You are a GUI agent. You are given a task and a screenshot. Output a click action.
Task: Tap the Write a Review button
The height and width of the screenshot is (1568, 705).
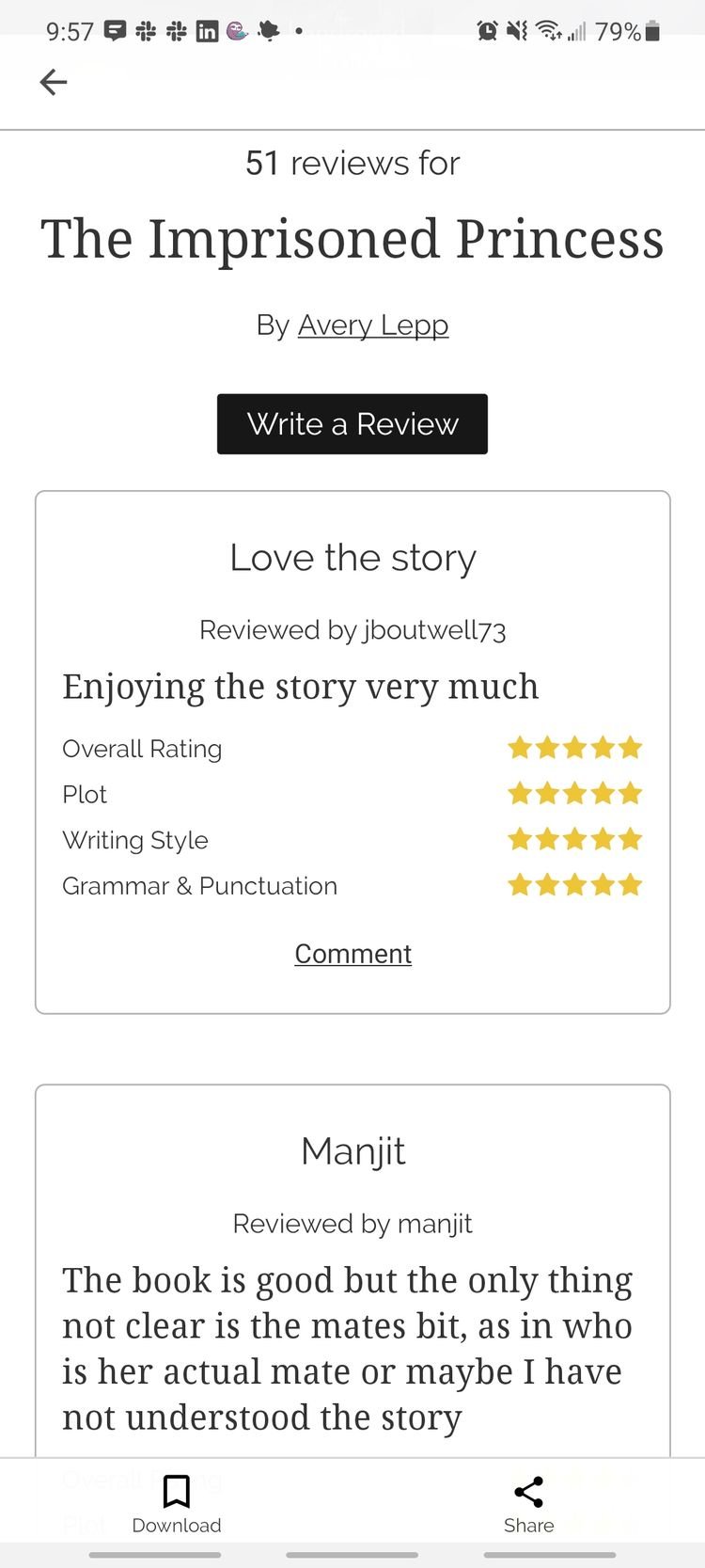[x=352, y=424]
